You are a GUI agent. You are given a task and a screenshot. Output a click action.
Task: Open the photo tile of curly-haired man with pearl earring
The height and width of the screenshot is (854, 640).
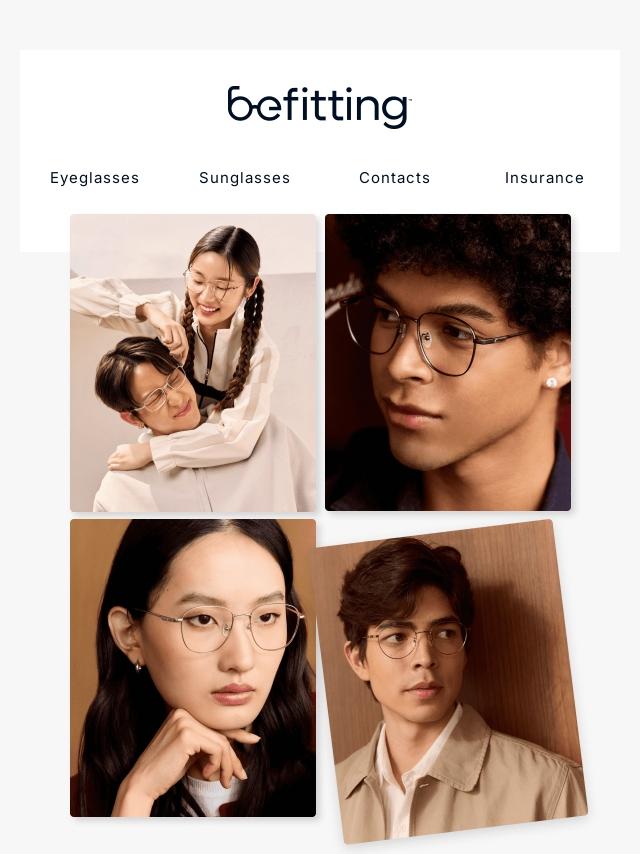(x=448, y=363)
